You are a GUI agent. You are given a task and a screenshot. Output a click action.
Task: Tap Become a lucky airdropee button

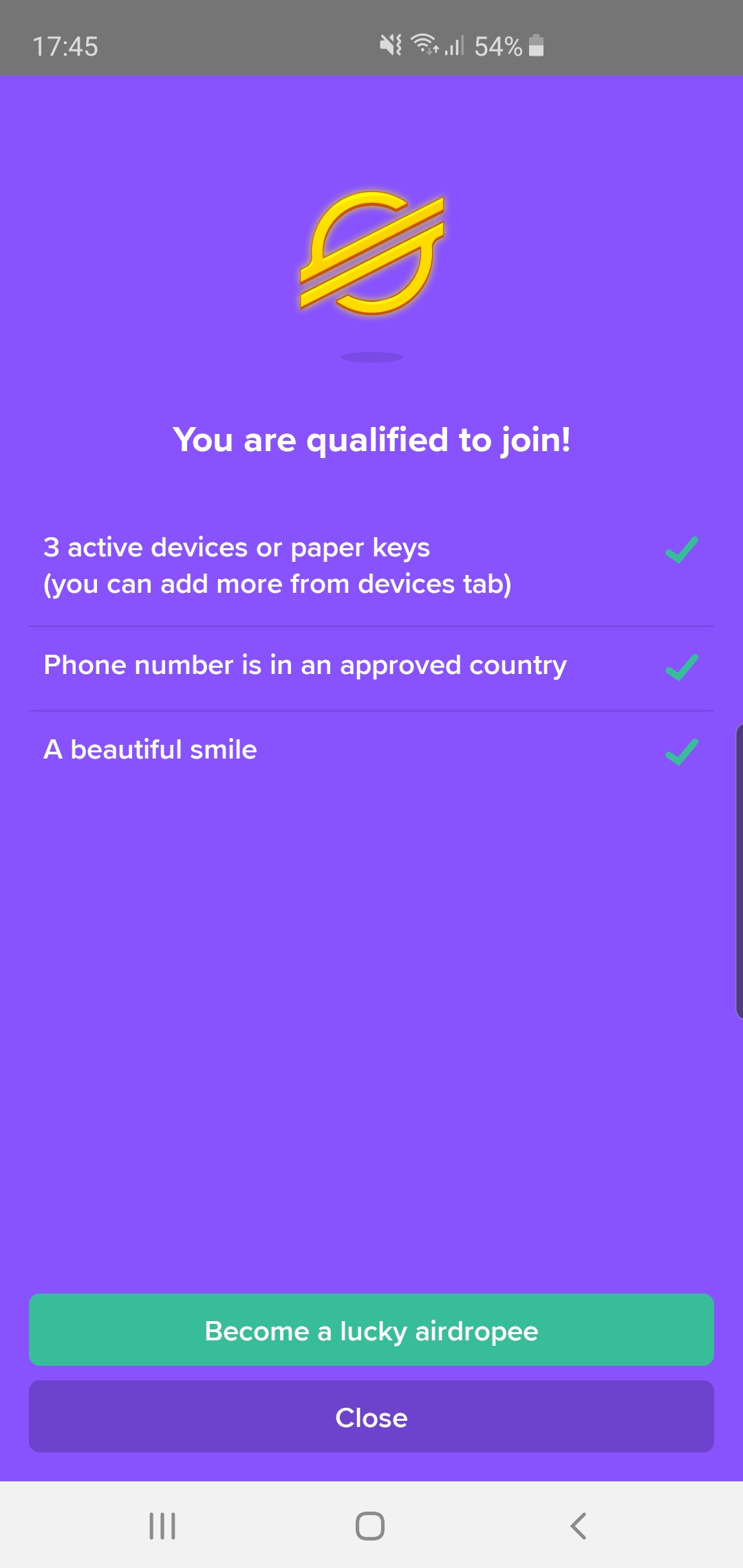click(371, 1330)
